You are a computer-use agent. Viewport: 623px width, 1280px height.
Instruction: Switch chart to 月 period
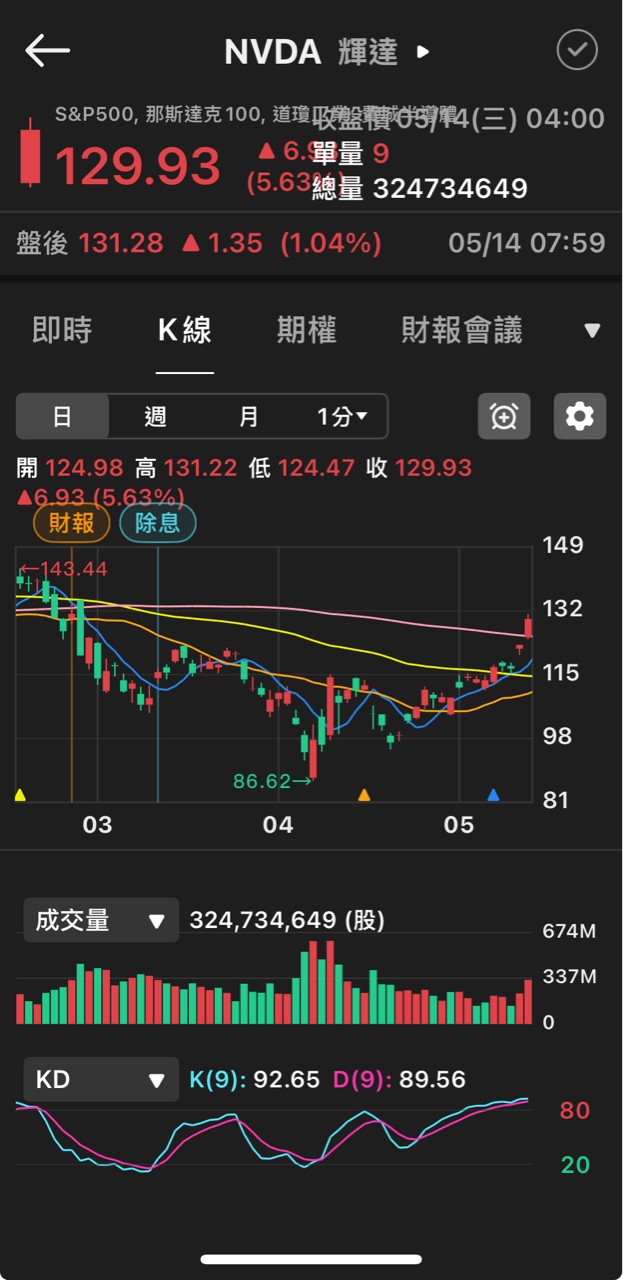click(x=249, y=416)
